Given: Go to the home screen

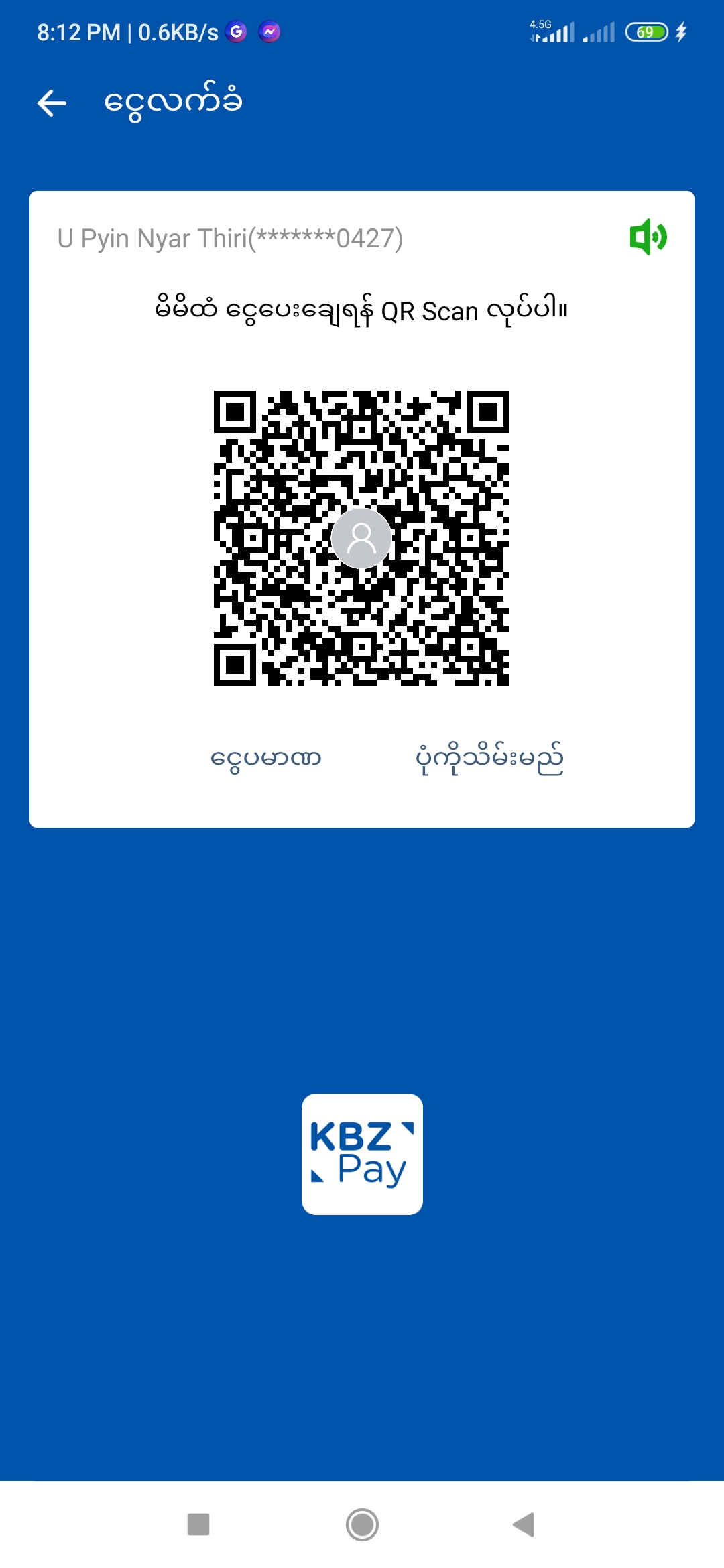Looking at the screenshot, I should 362,1524.
